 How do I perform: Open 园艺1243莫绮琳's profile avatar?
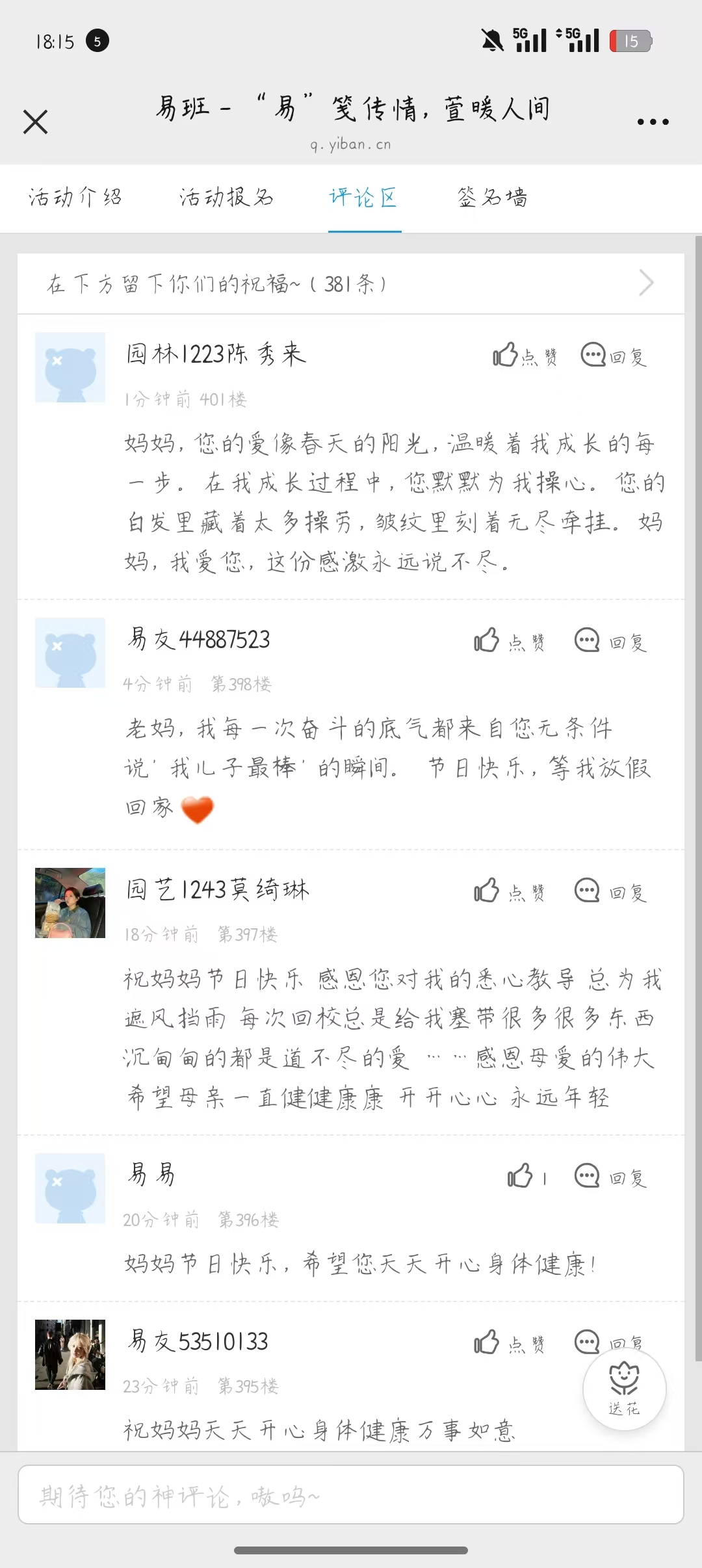point(70,902)
